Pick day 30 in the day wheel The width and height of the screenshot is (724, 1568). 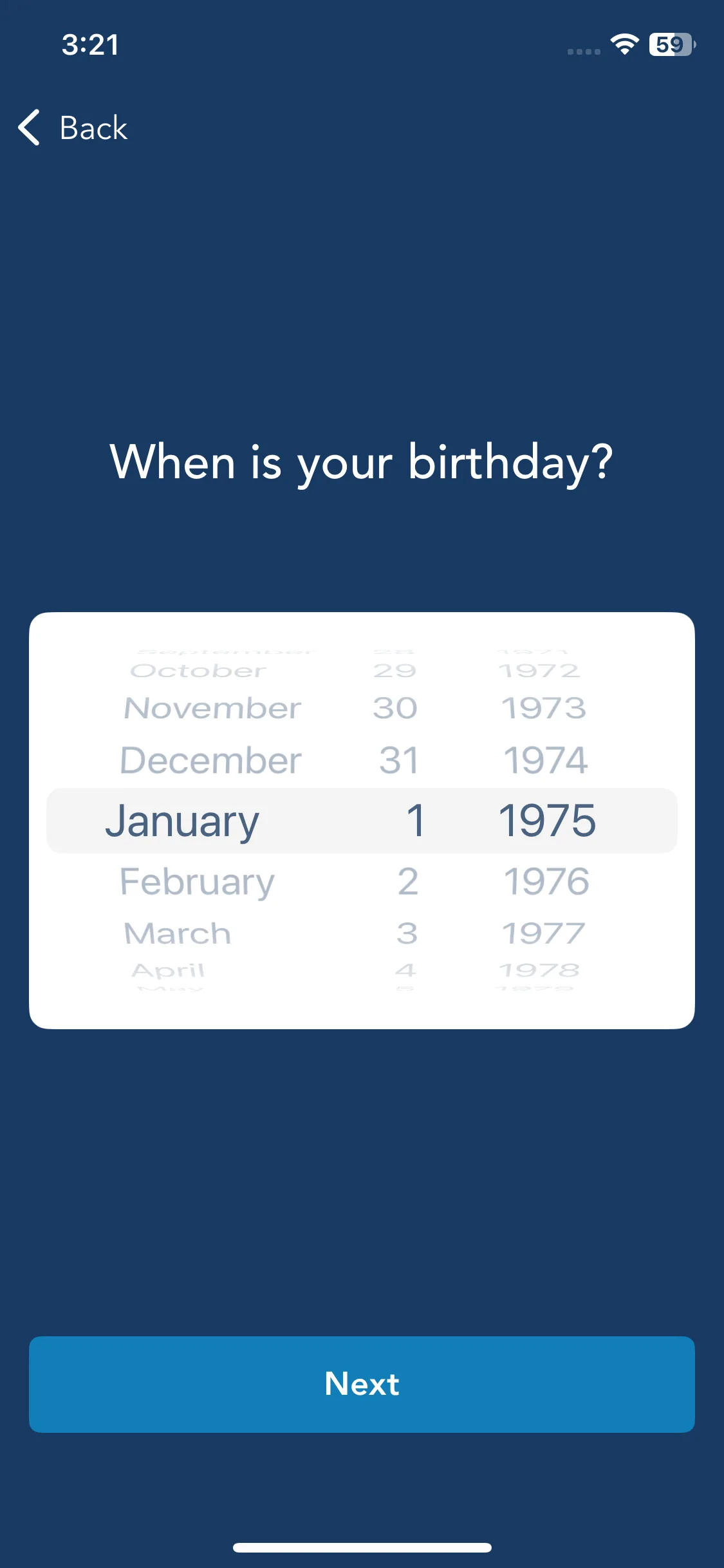point(395,708)
